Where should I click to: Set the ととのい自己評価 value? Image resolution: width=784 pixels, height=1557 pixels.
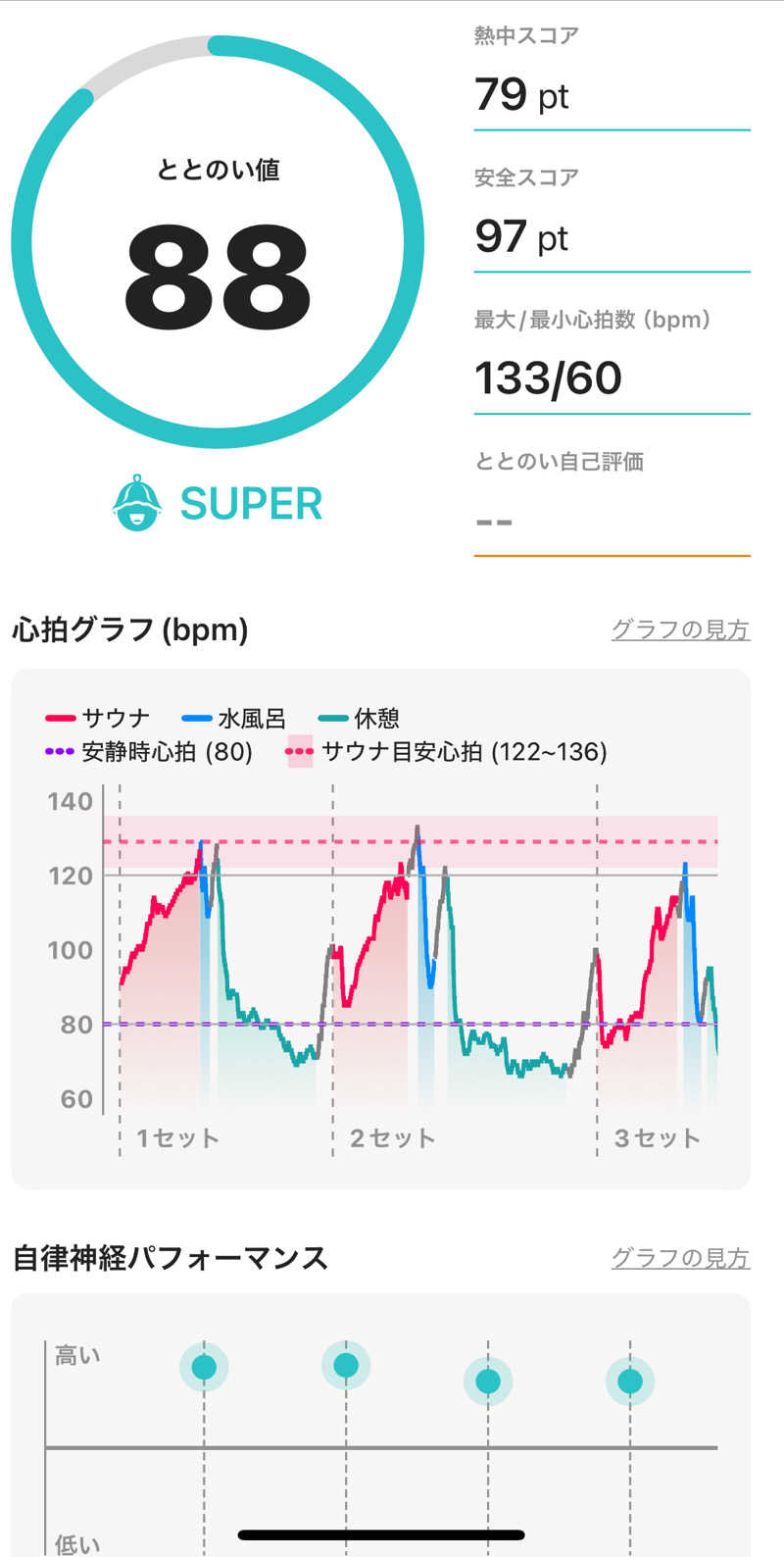tap(612, 521)
